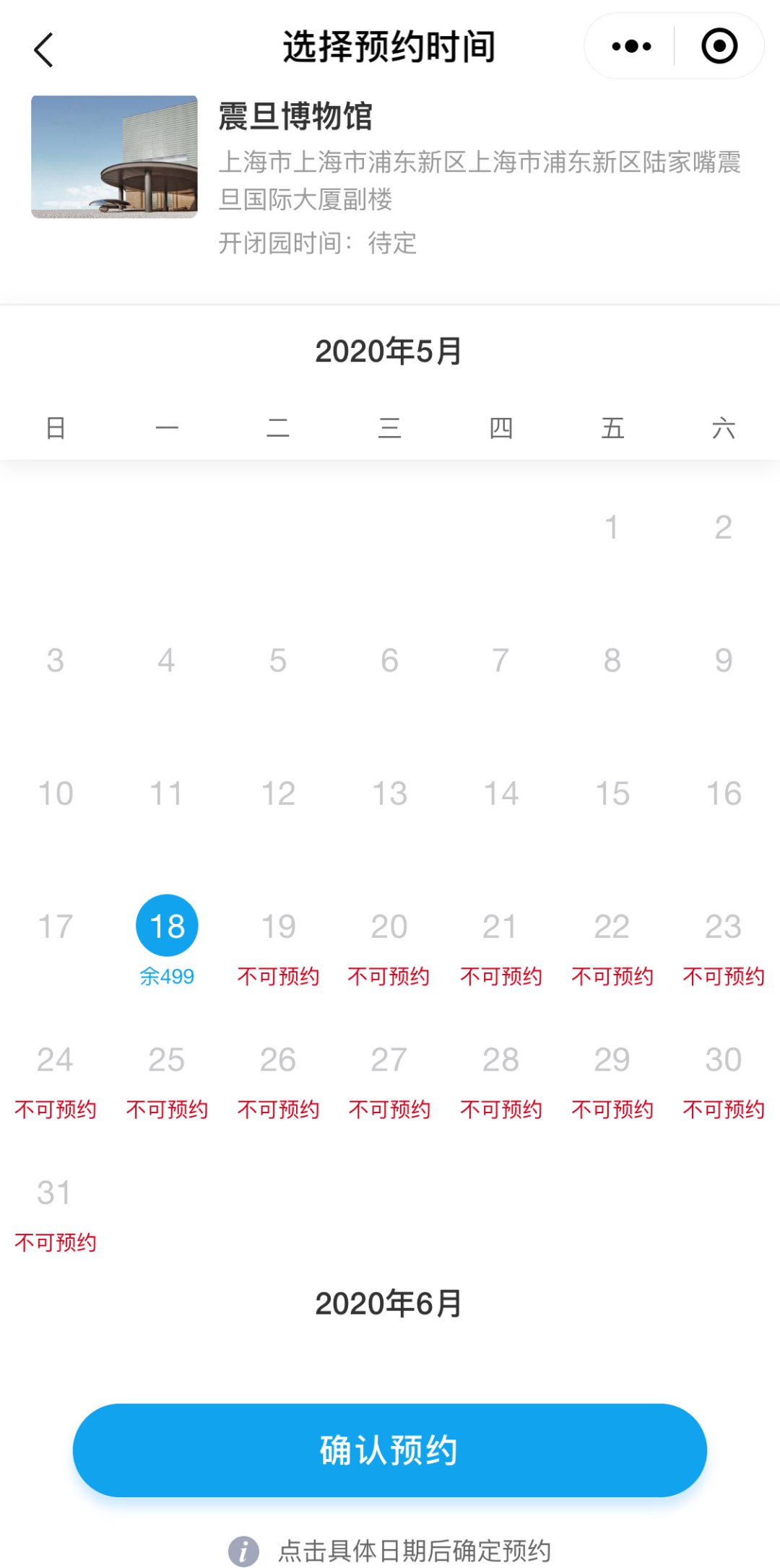
Task: Choose May 23 on the calendar
Action: [x=724, y=947]
